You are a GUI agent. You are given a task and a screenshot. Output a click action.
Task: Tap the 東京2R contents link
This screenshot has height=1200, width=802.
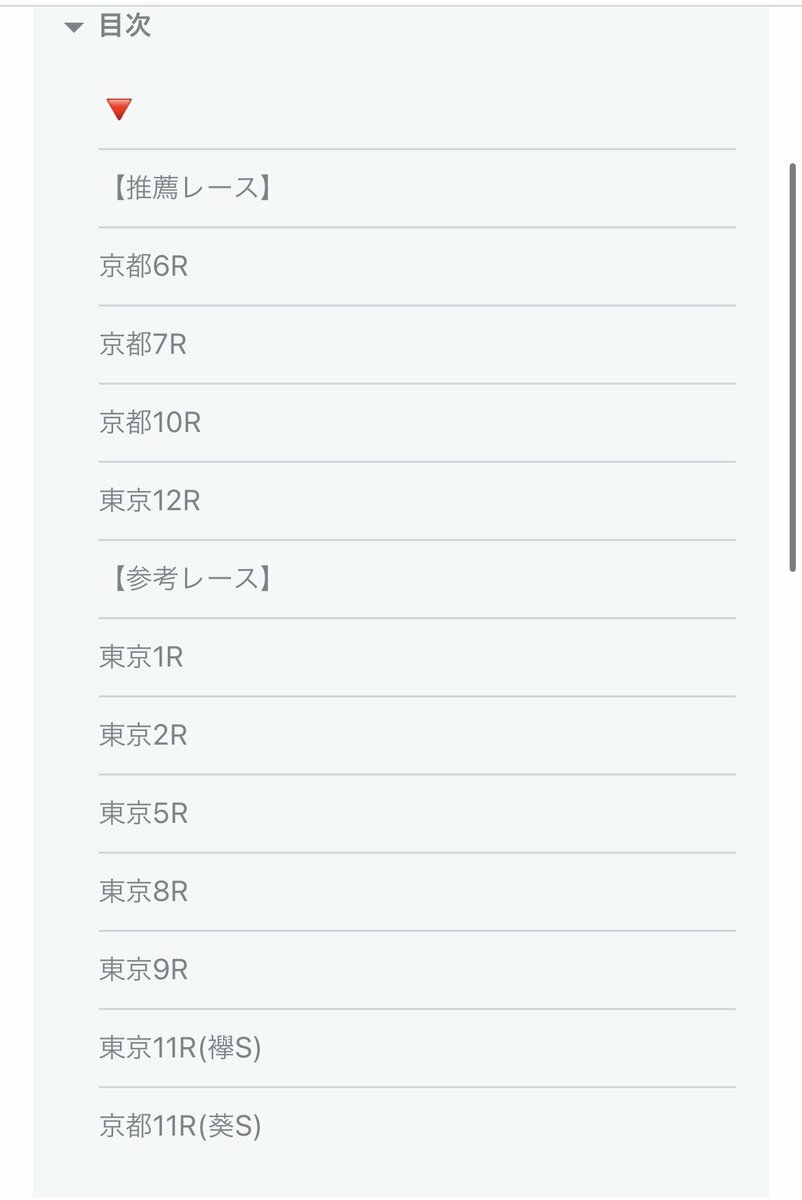coord(143,735)
